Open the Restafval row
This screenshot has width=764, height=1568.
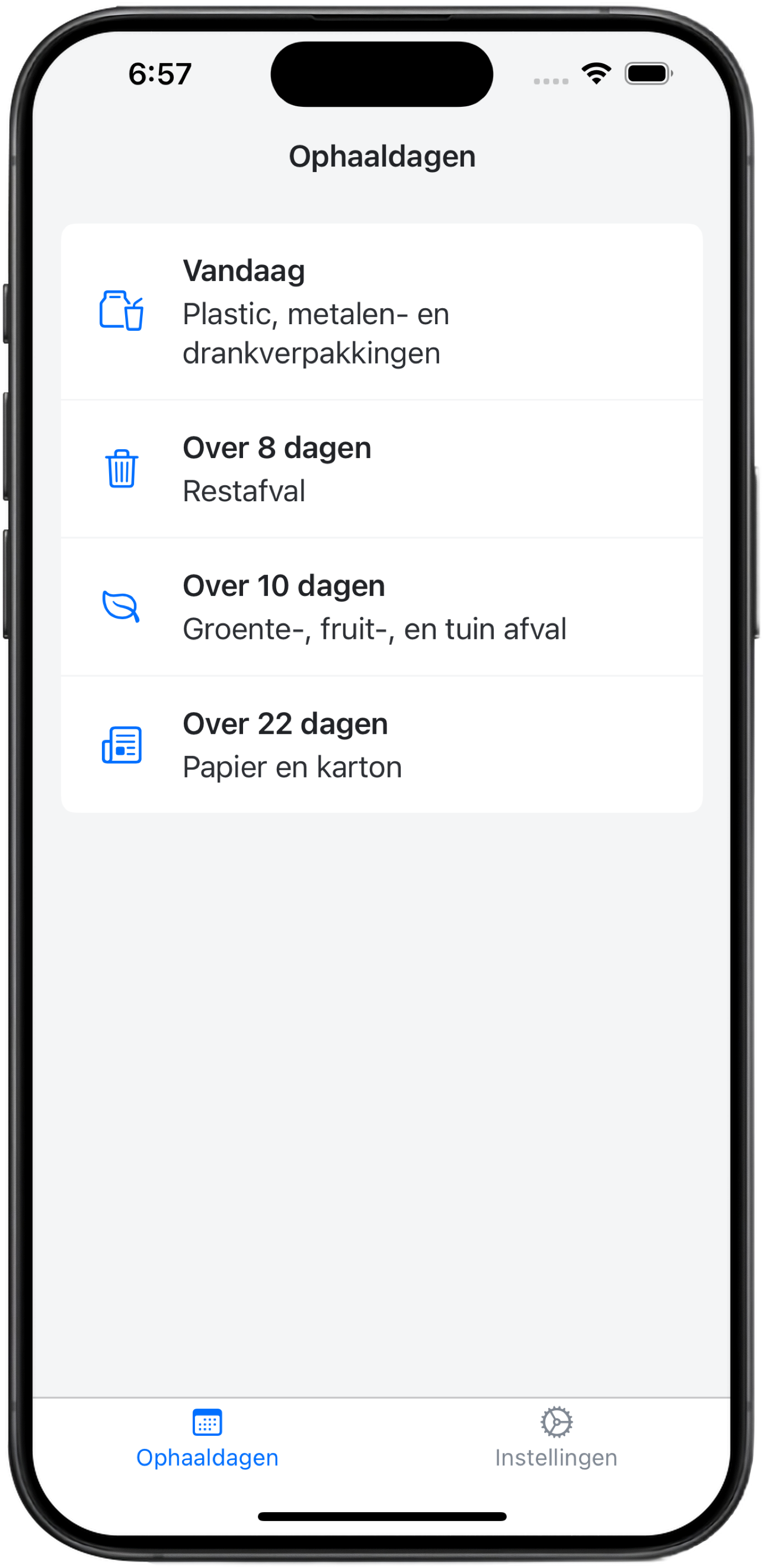click(x=381, y=469)
